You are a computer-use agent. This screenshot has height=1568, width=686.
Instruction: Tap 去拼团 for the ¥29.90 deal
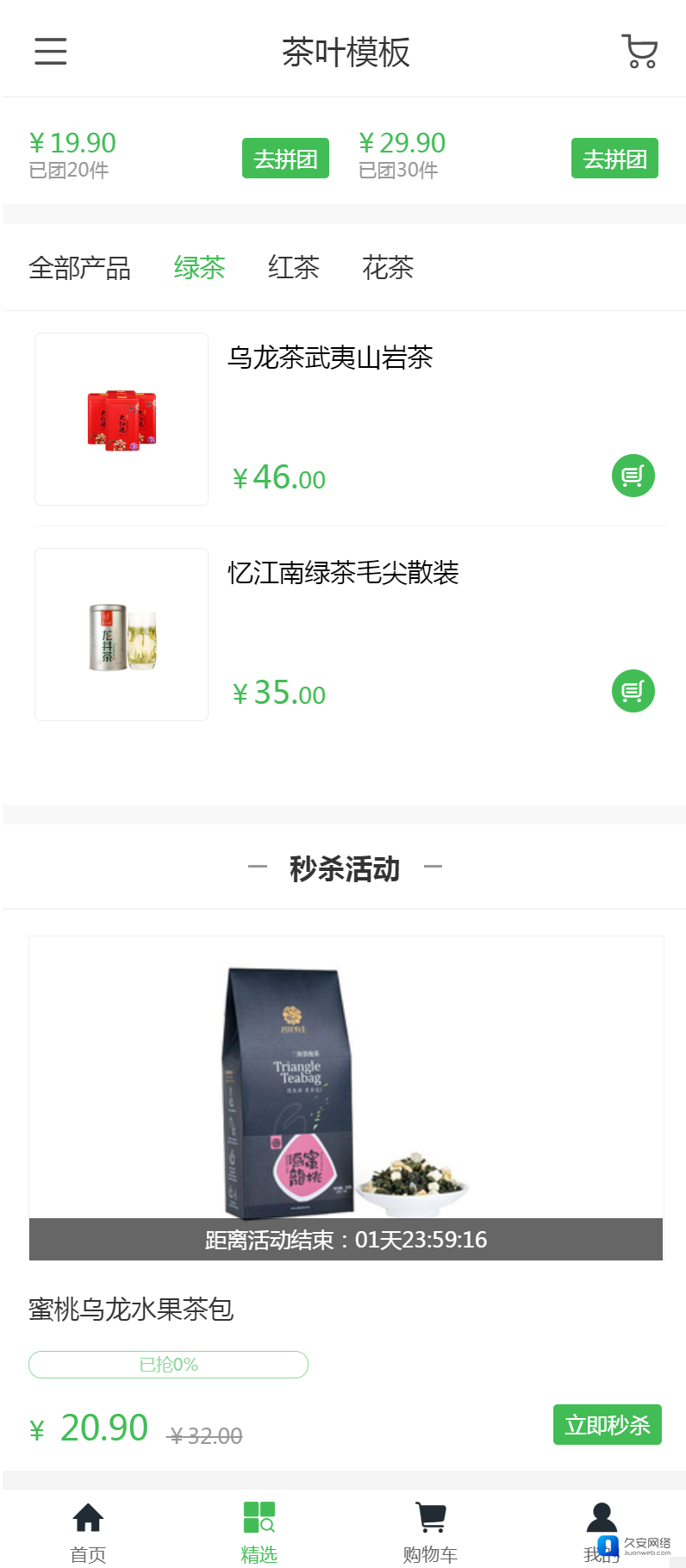coord(614,159)
